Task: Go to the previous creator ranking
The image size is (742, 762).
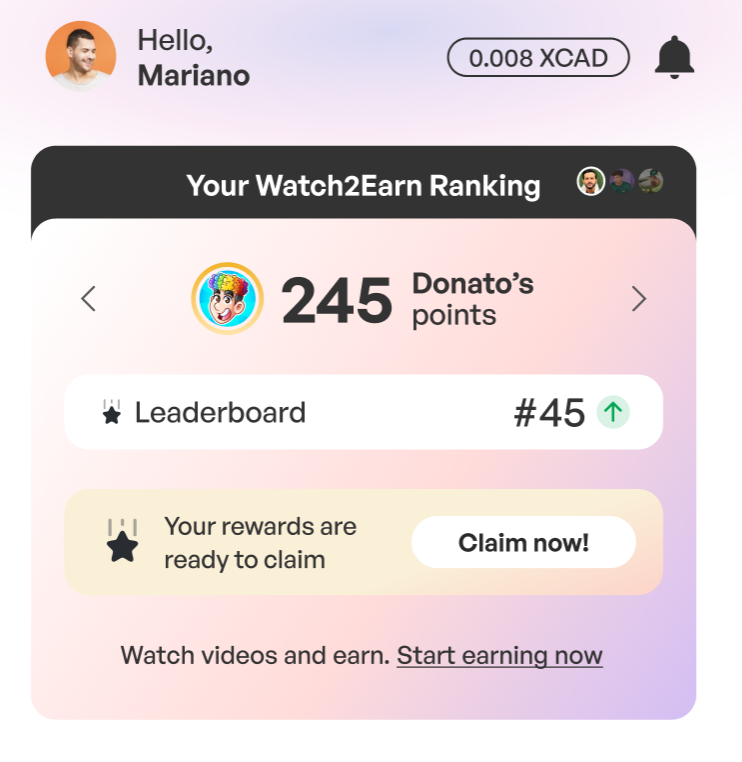Action: point(88,298)
